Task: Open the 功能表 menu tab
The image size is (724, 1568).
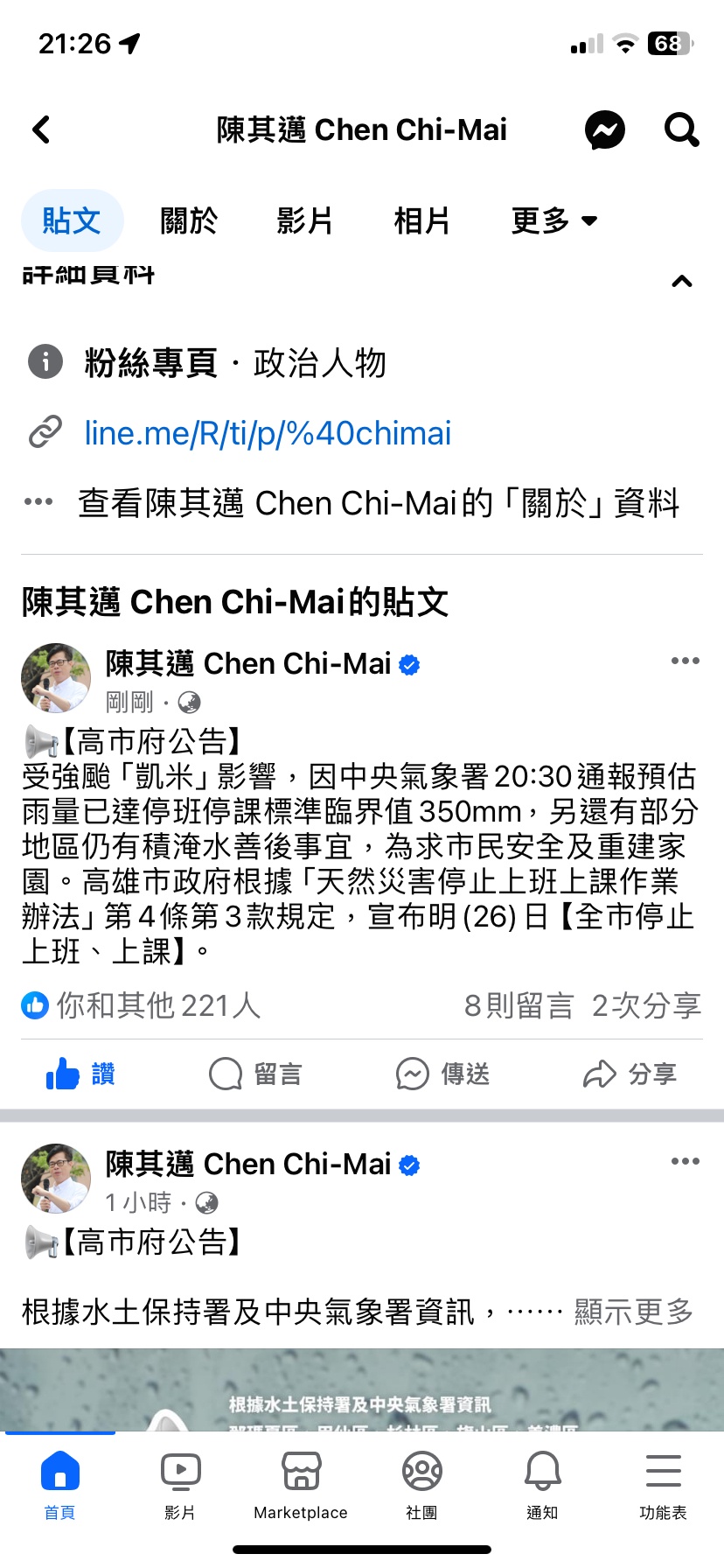Action: 663,1486
